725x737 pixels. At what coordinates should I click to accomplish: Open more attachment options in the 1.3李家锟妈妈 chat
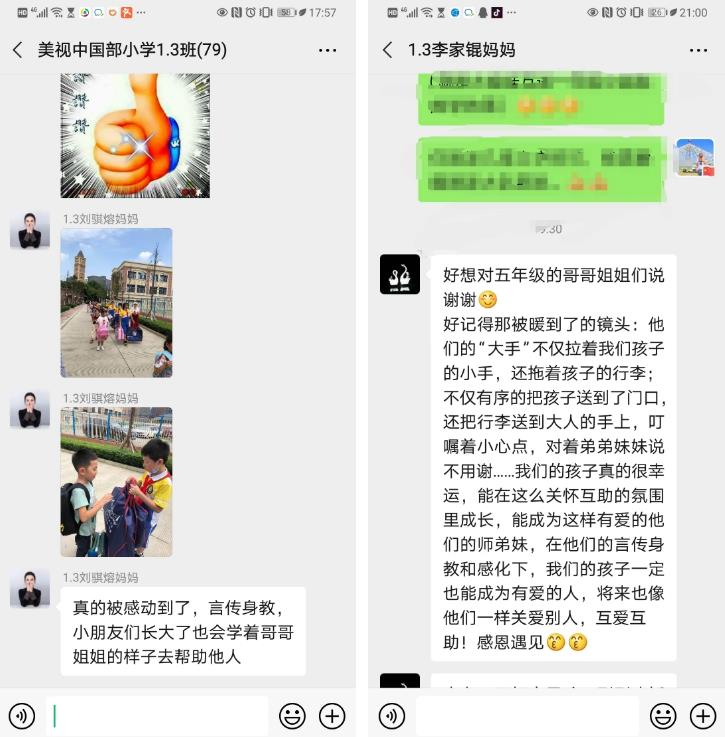(x=703, y=716)
